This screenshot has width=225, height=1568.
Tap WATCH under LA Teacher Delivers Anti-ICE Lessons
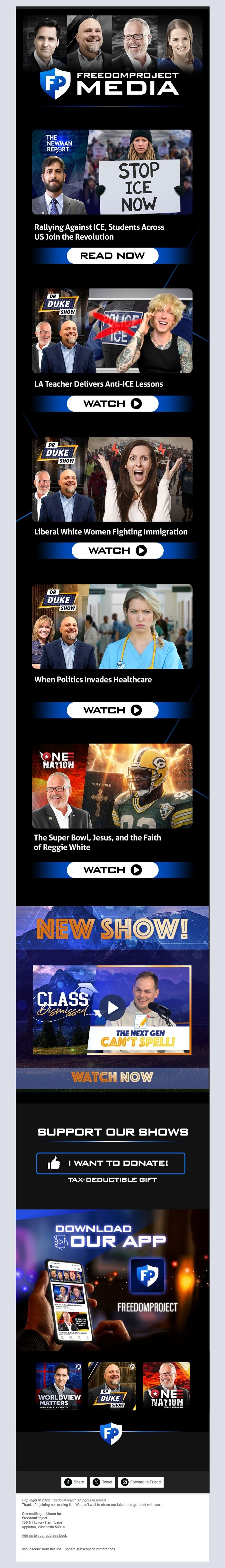(x=113, y=404)
